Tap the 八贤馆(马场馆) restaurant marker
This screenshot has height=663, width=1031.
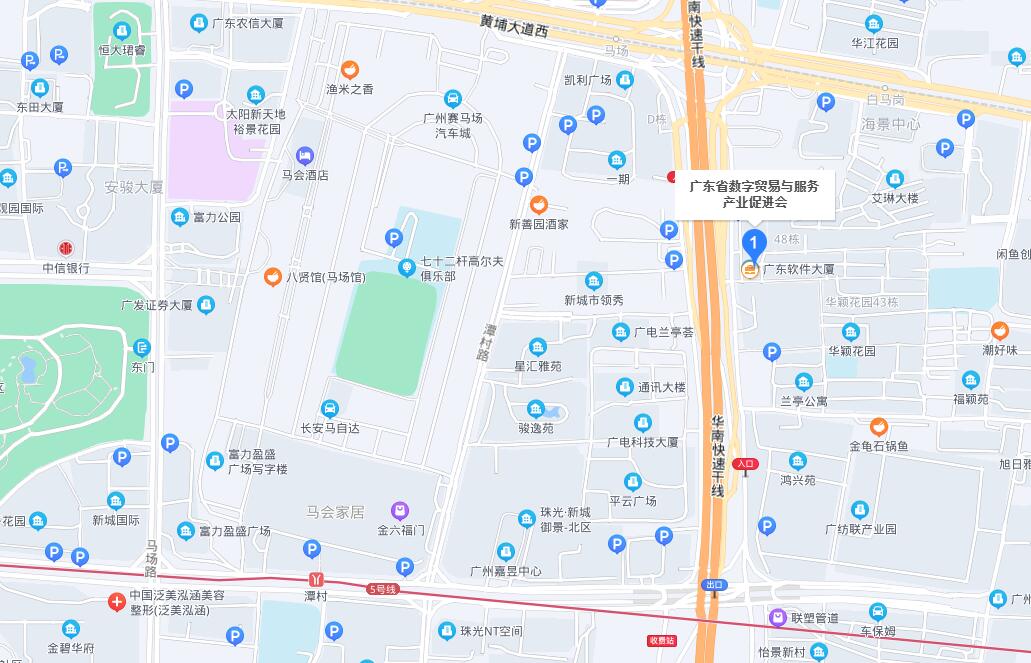(271, 277)
